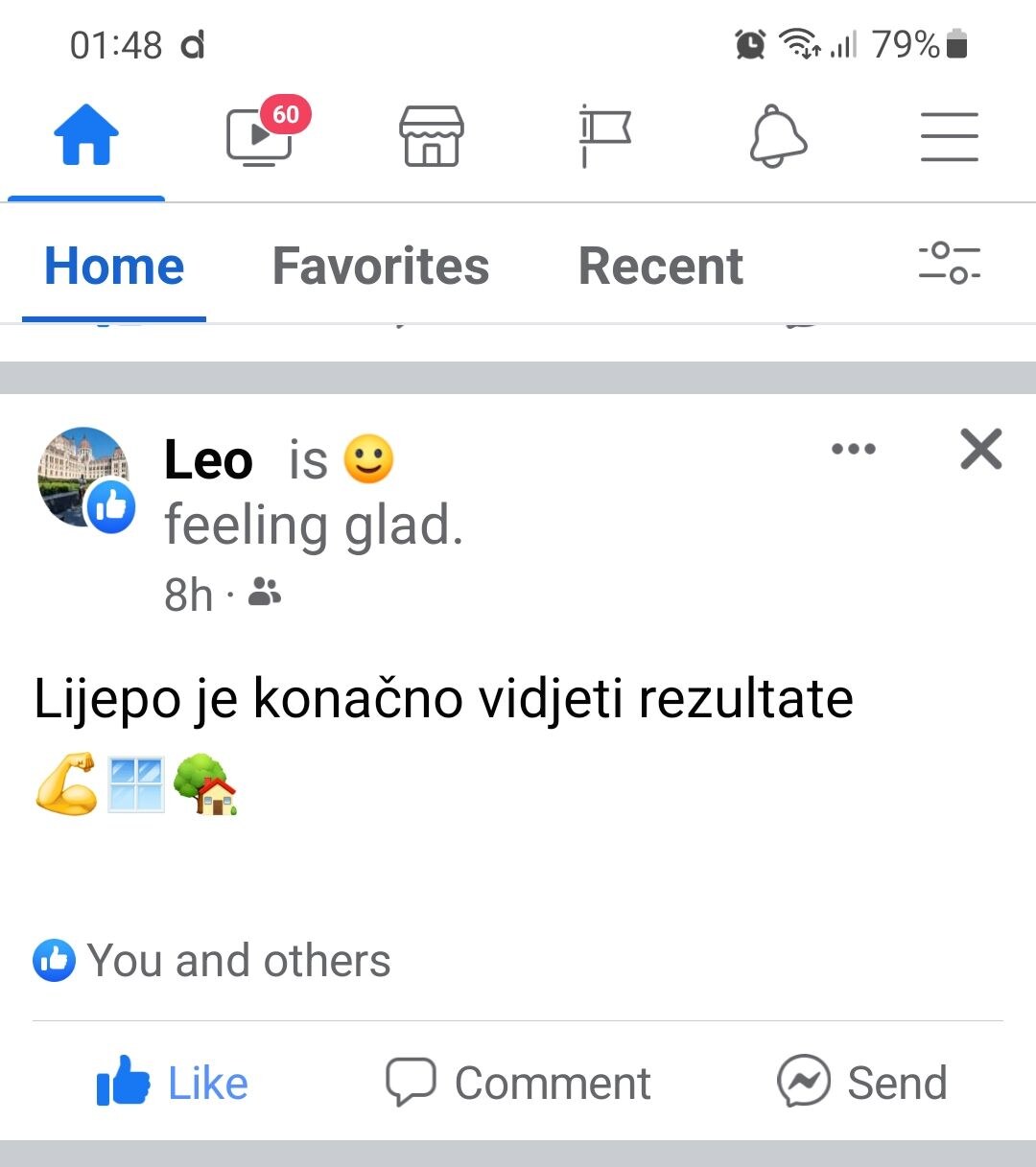
Task: Open the Home feed tab
Action: [113, 266]
